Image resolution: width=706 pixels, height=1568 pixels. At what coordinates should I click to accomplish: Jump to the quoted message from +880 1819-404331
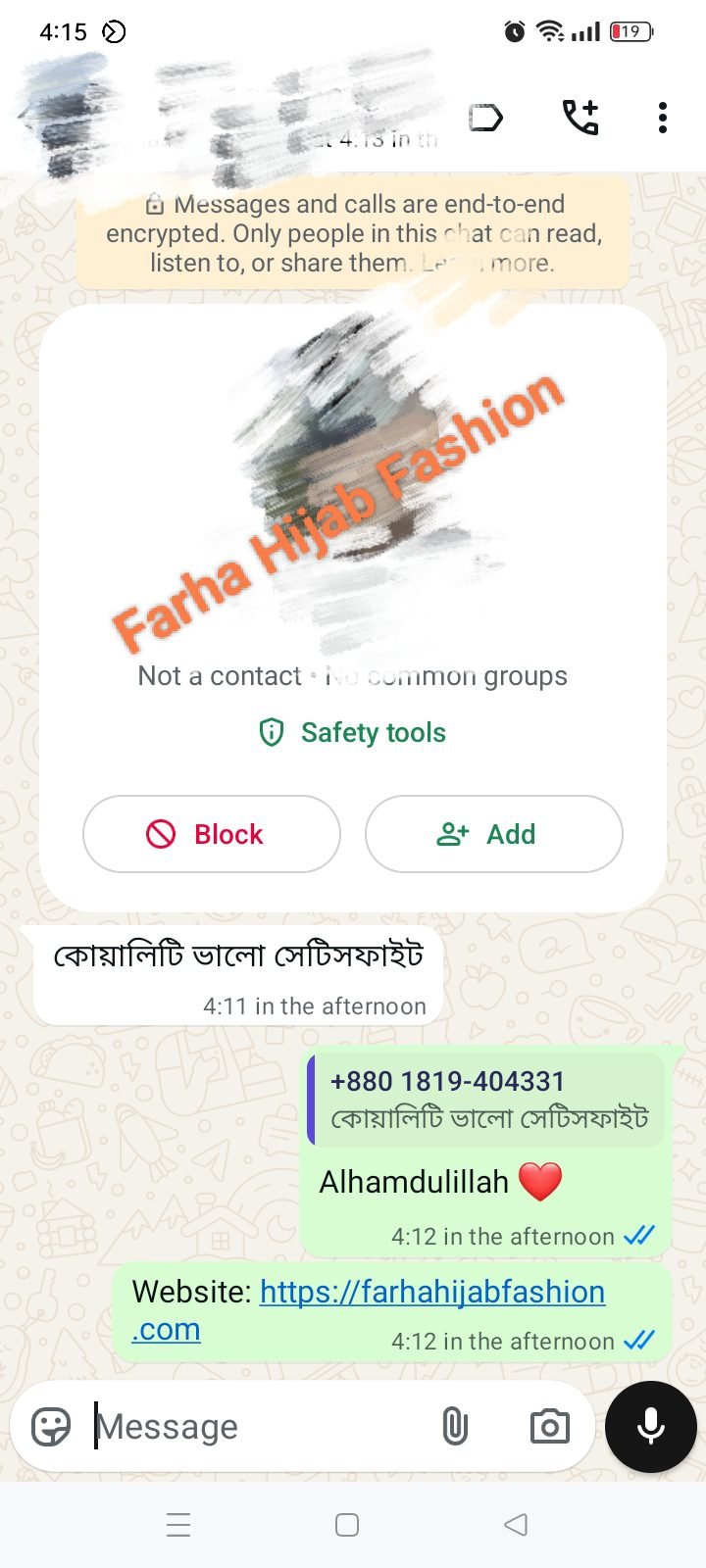click(x=486, y=1099)
